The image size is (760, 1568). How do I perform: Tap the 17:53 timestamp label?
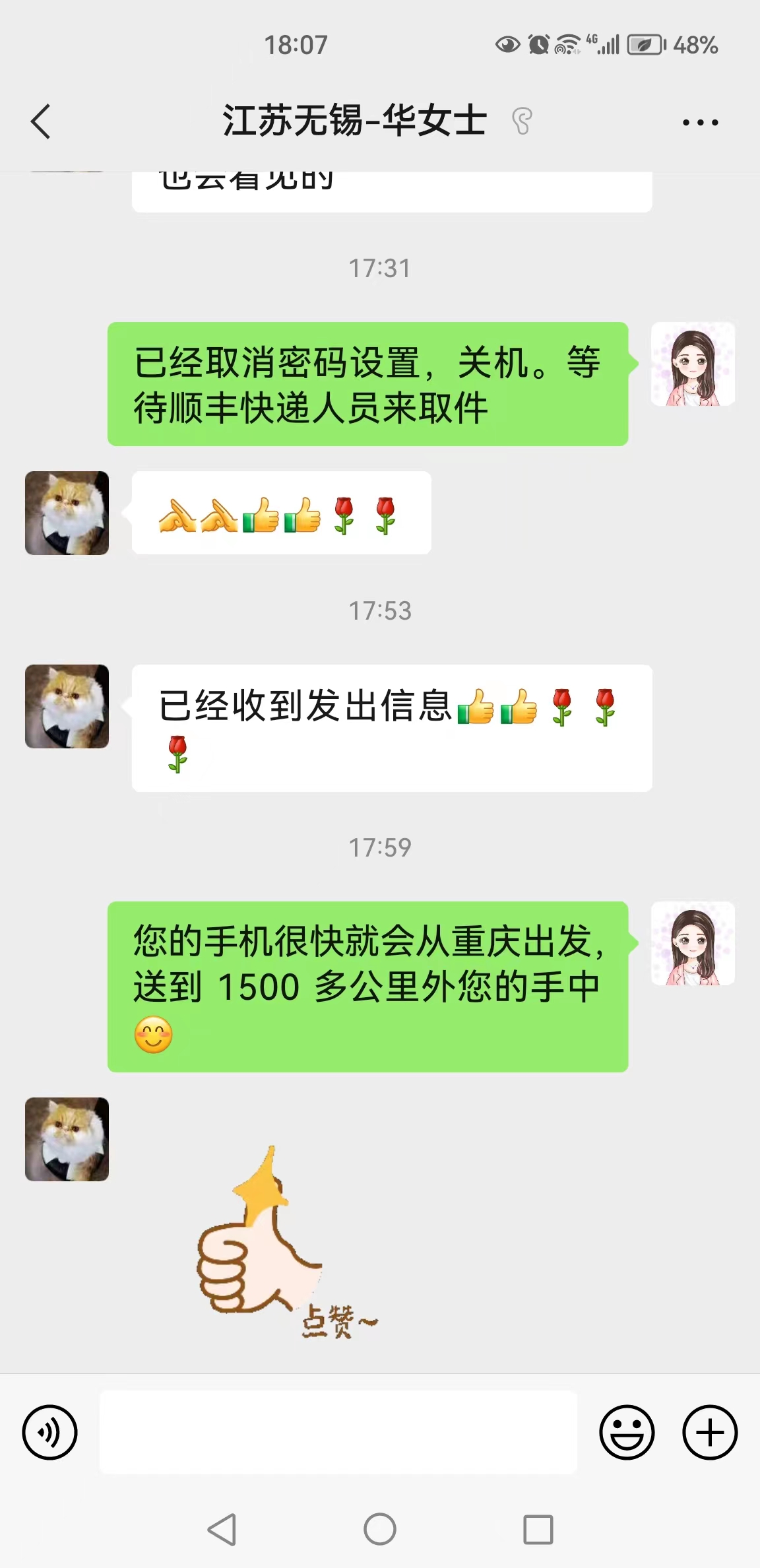pyautogui.click(x=379, y=612)
